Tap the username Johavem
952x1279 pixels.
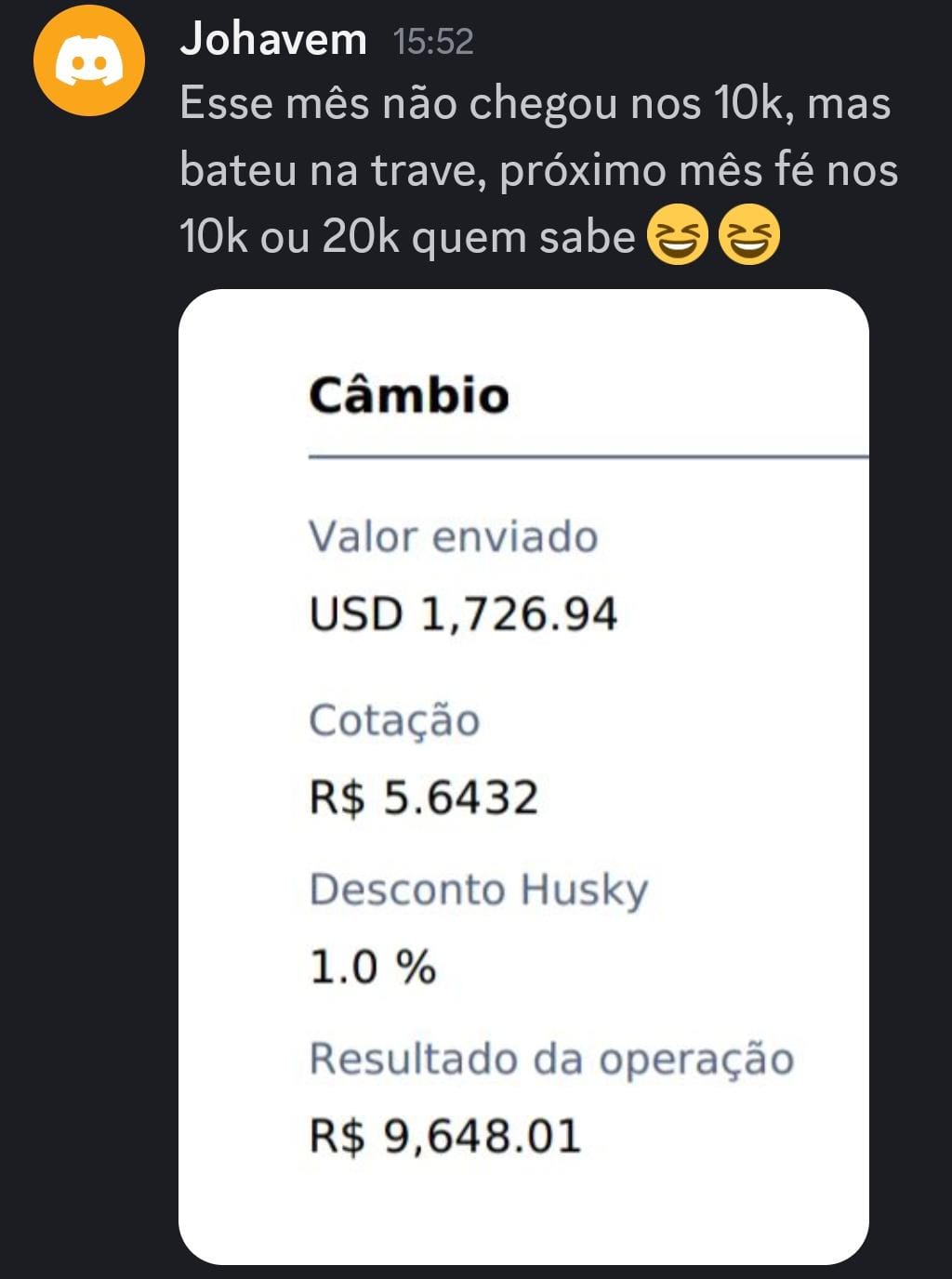[273, 40]
